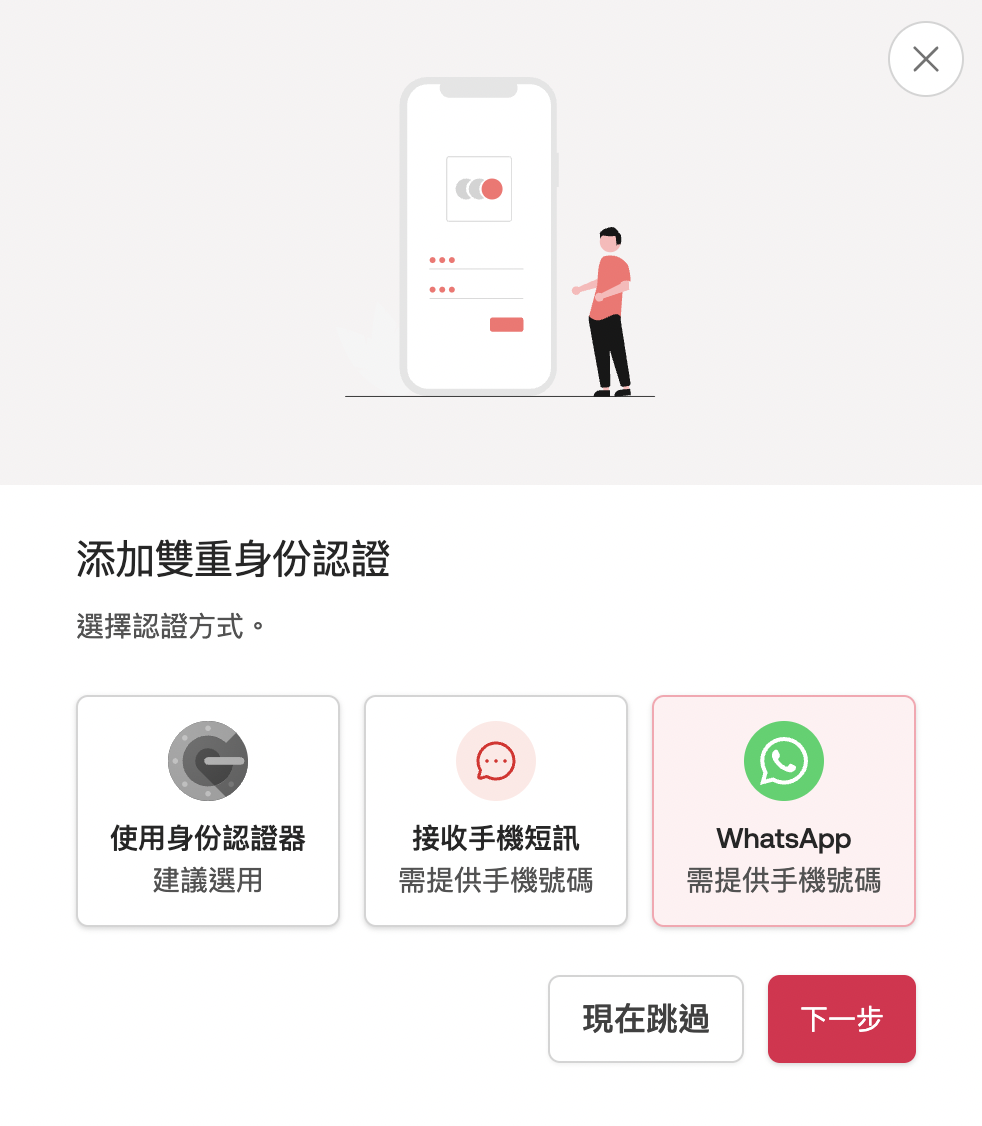Close the two-factor authentication dialog
Screen dimensions: 982x1126
(925, 59)
